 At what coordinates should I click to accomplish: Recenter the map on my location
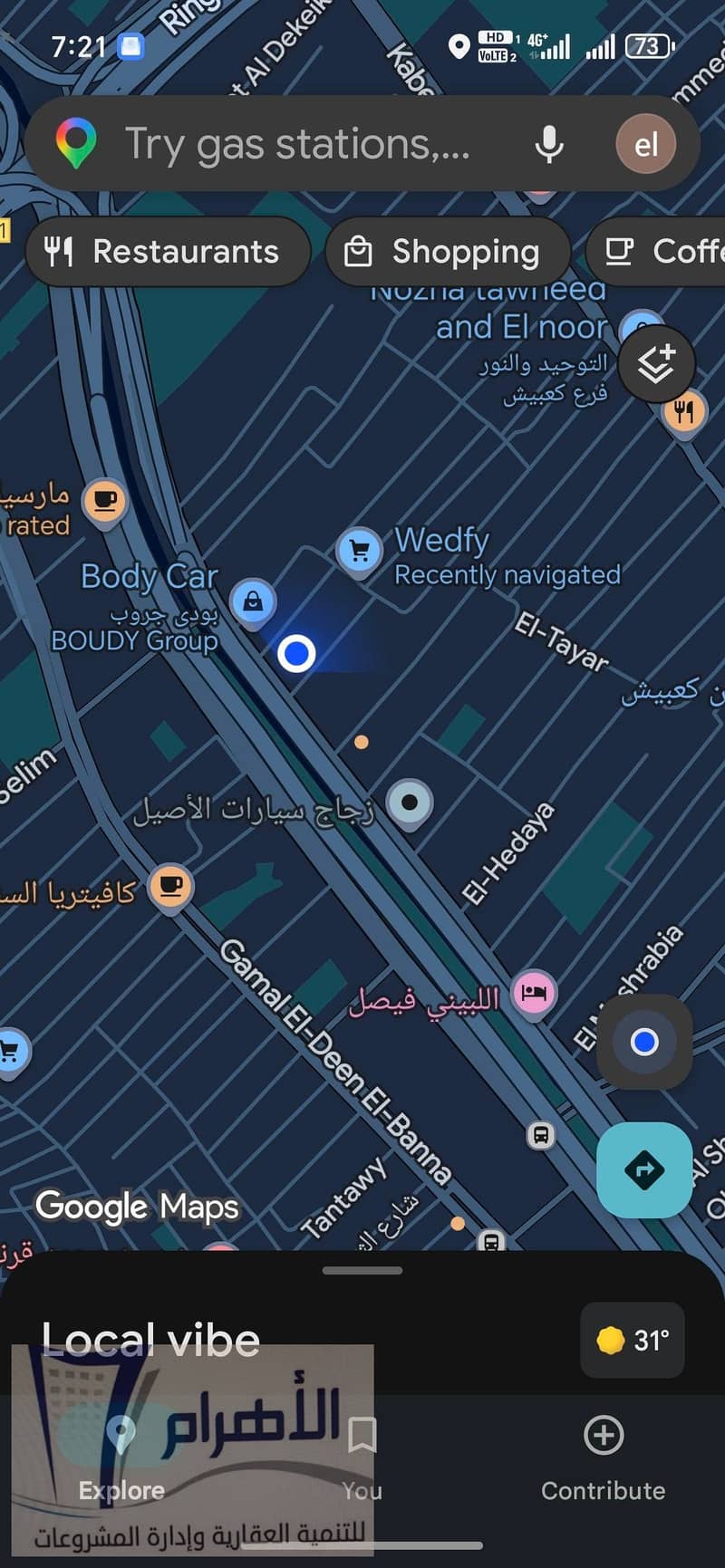click(644, 1042)
